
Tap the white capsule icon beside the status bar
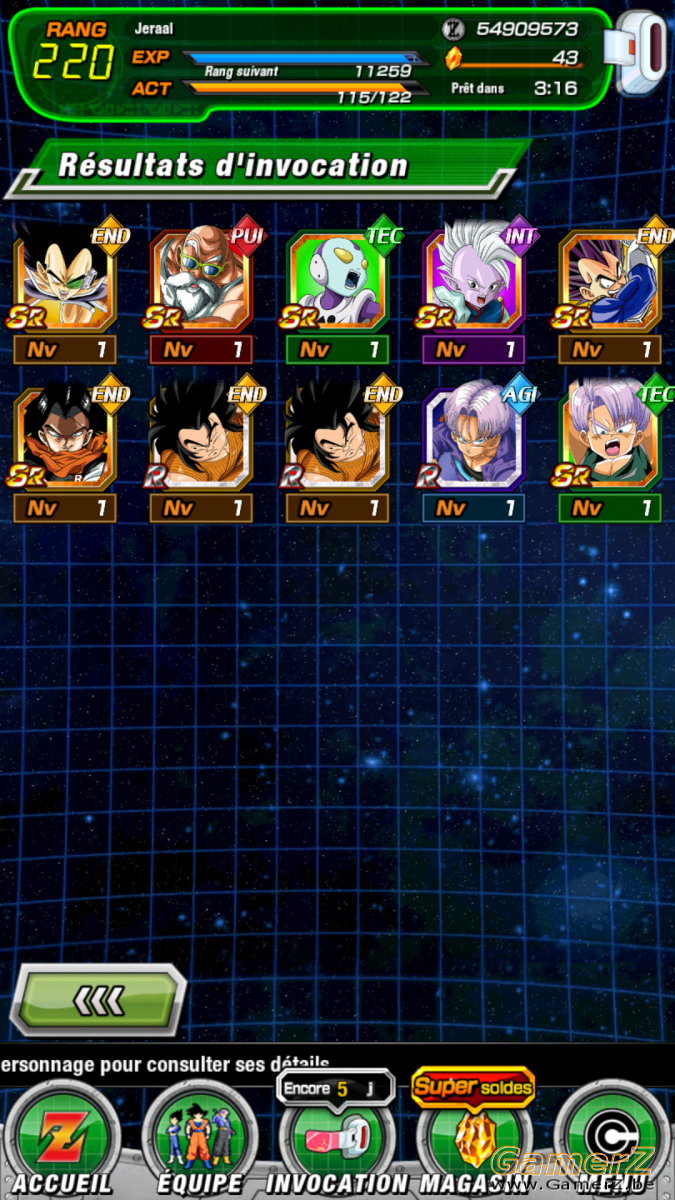[640, 55]
